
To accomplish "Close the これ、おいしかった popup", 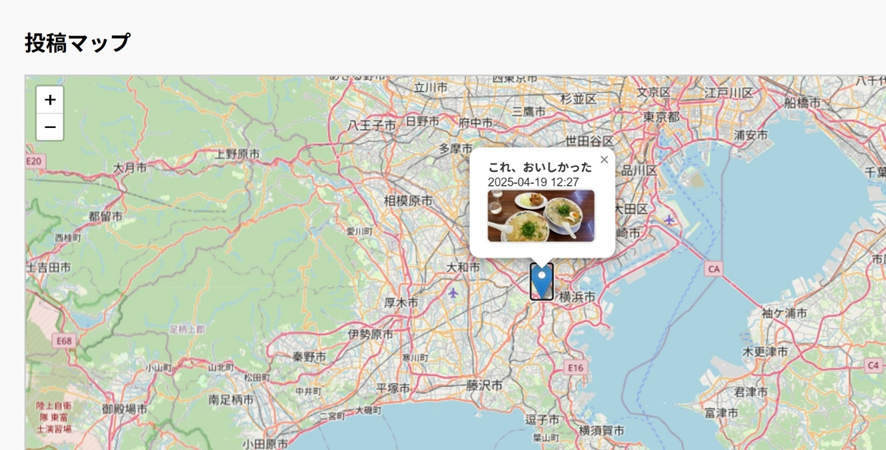I will [604, 159].
